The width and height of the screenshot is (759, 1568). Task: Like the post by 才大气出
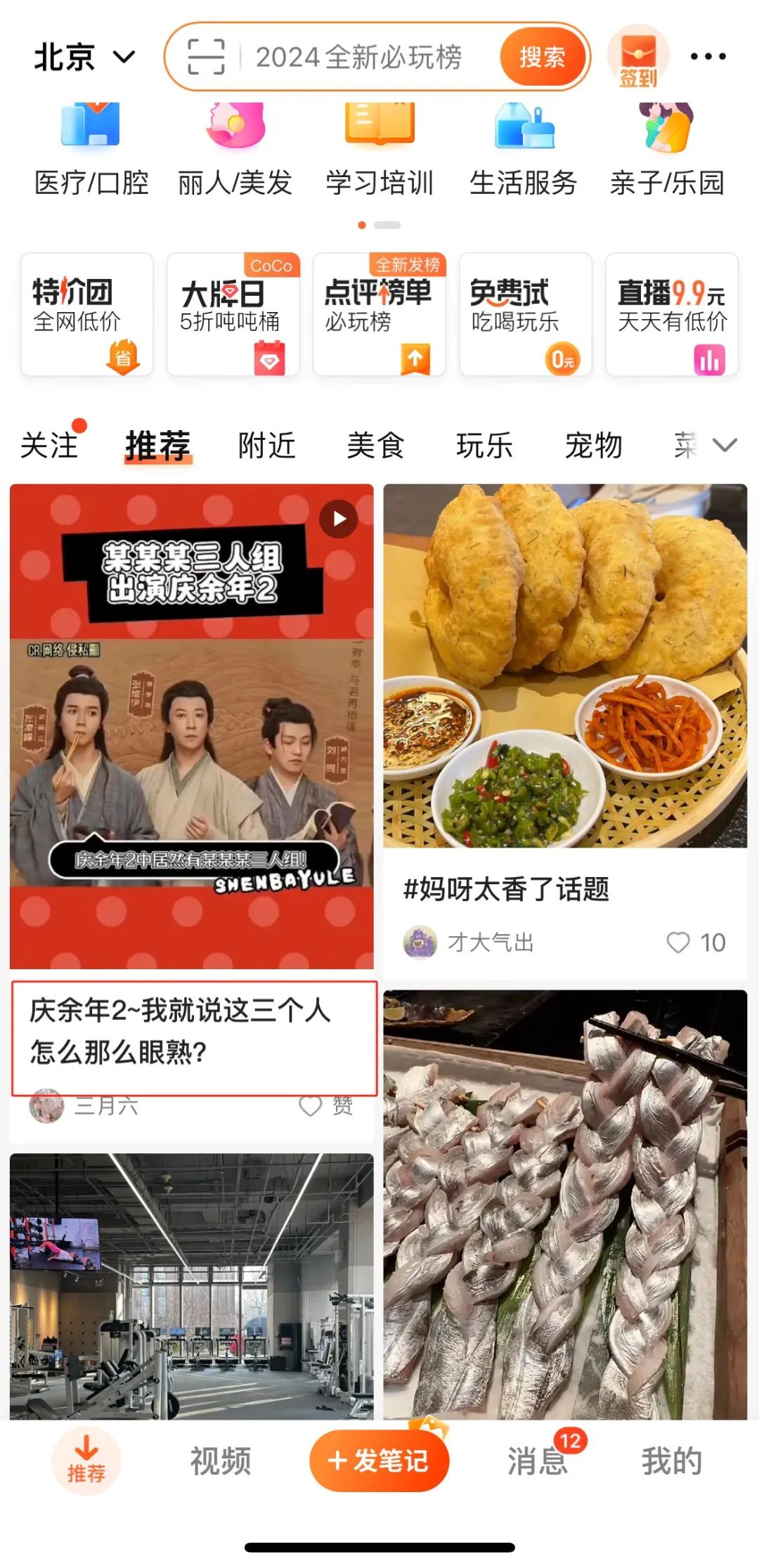[x=679, y=942]
